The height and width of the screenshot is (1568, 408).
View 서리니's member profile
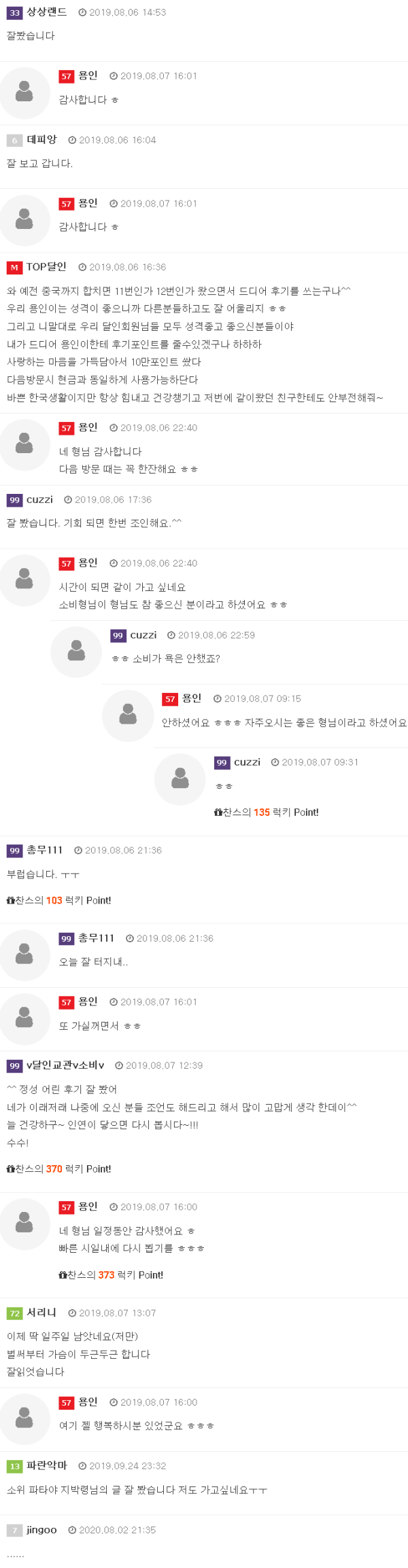pos(41,1313)
